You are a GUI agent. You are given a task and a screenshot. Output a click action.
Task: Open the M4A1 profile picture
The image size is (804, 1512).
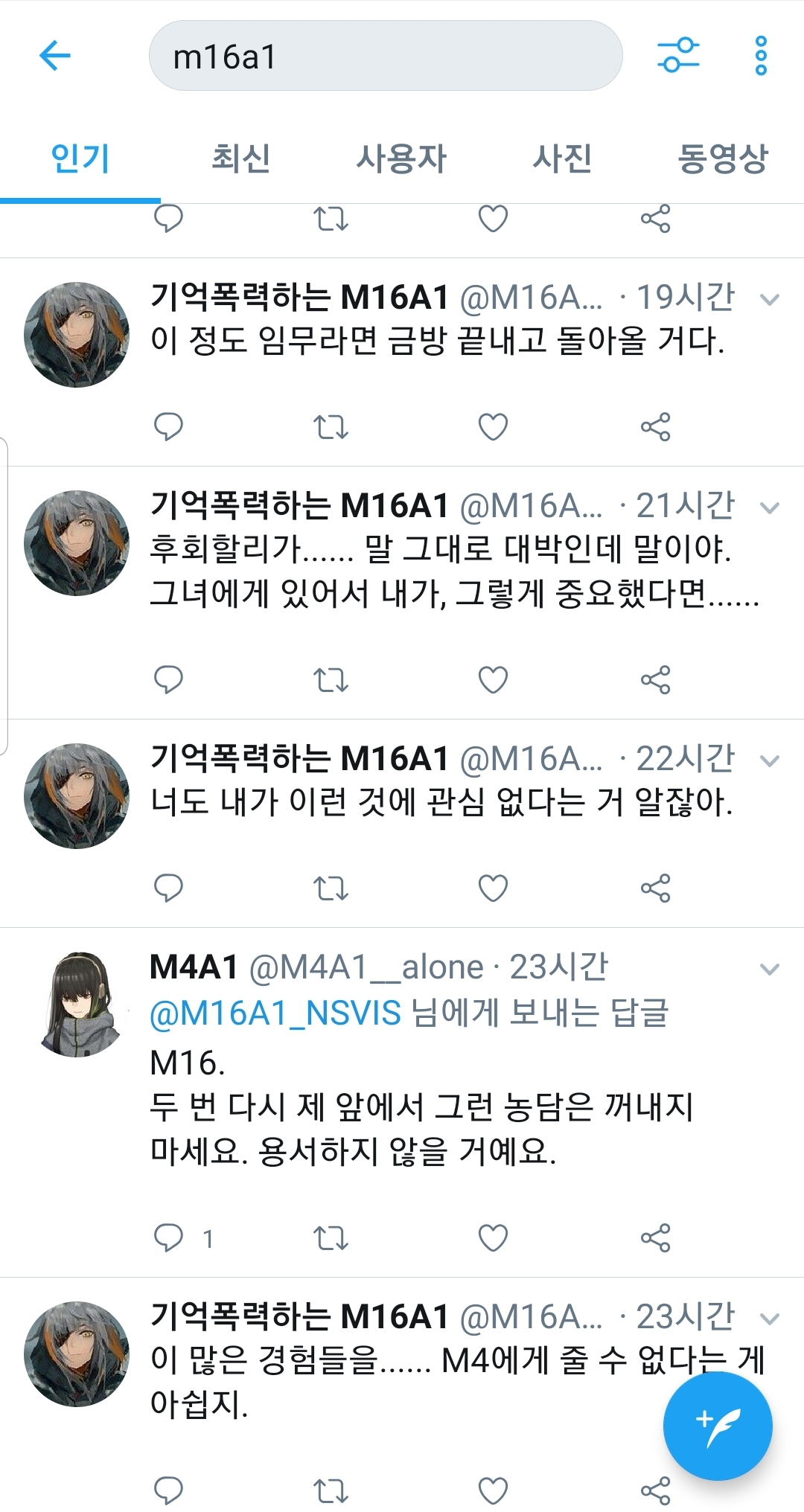77,1005
